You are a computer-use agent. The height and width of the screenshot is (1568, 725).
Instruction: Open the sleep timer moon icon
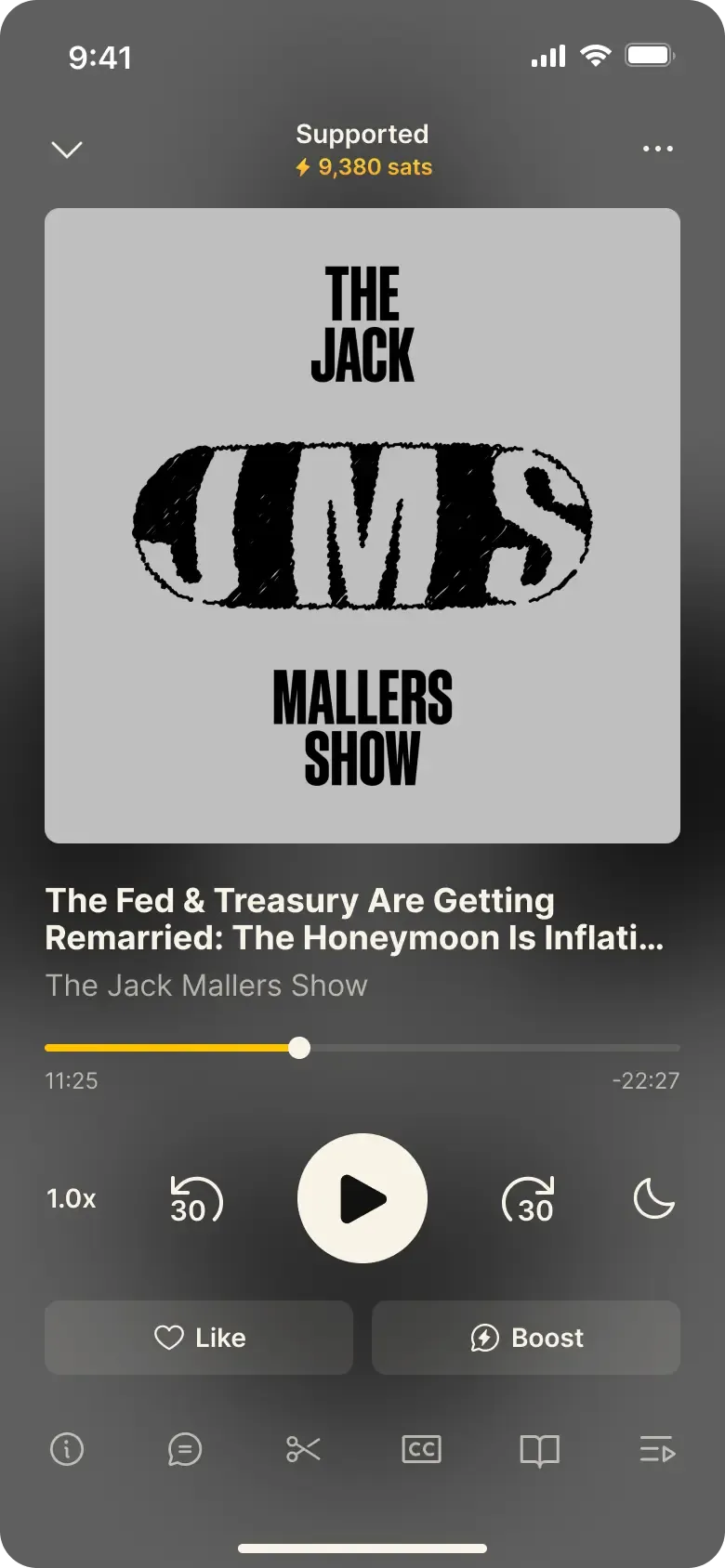tap(653, 1198)
